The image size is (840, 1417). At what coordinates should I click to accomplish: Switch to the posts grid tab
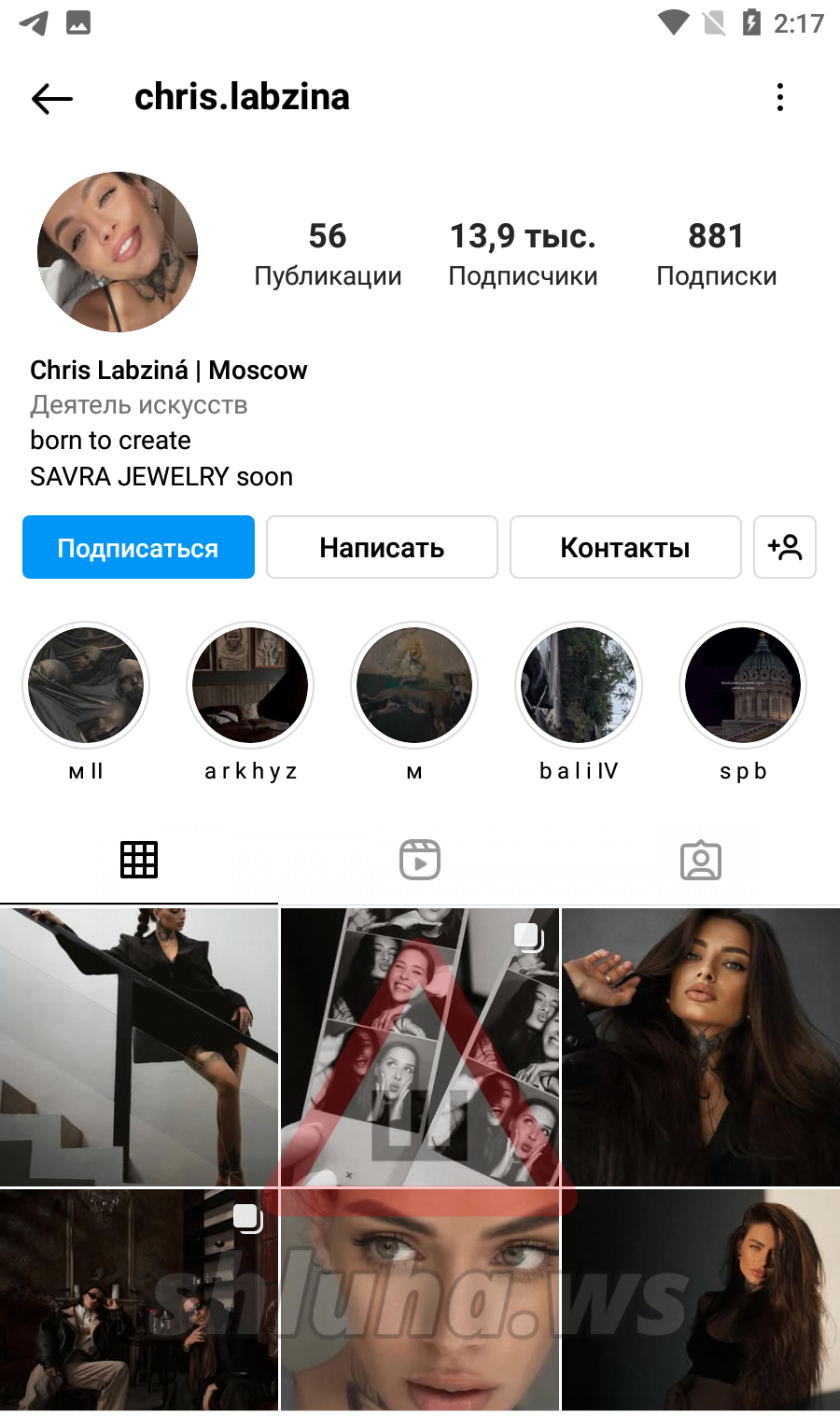point(139,860)
